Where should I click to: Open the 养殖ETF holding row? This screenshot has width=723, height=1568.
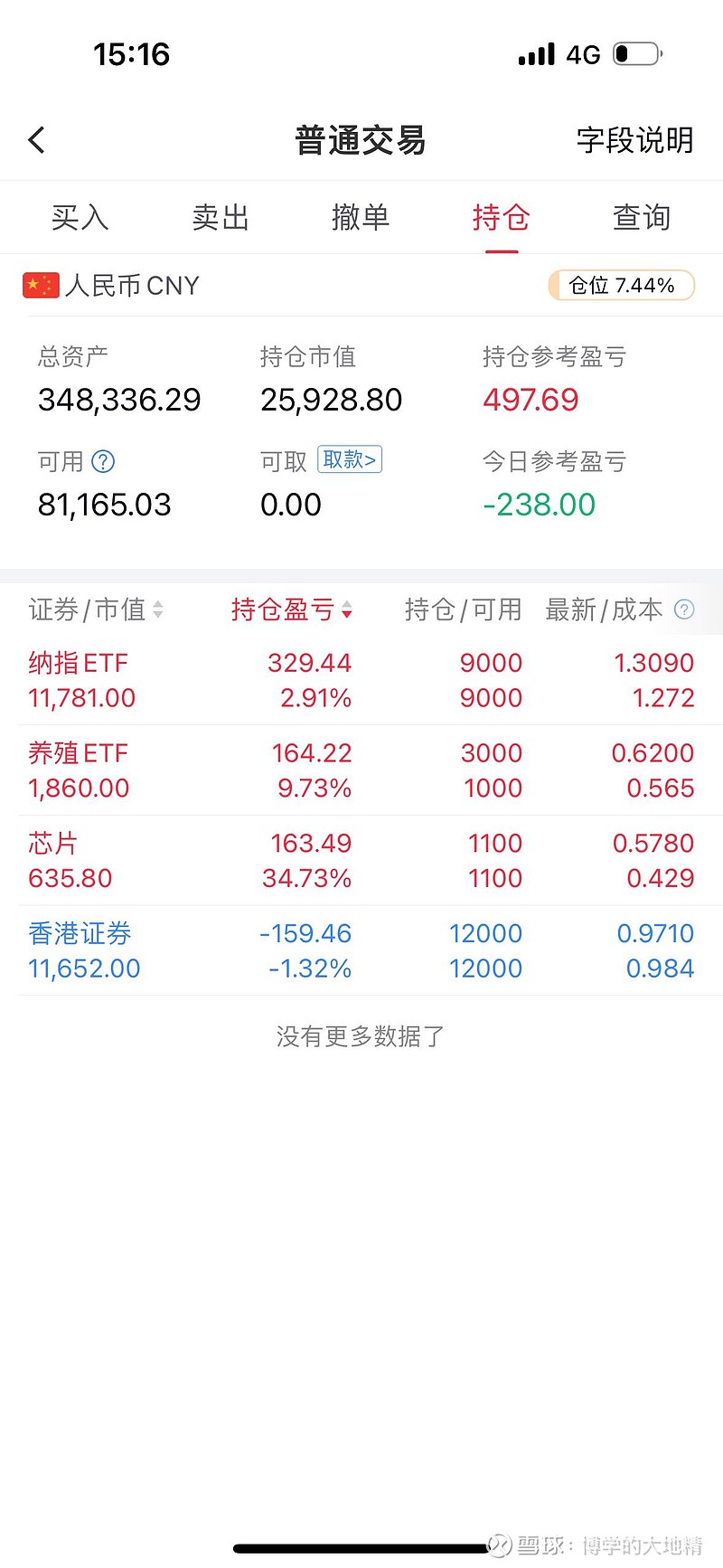[x=361, y=770]
